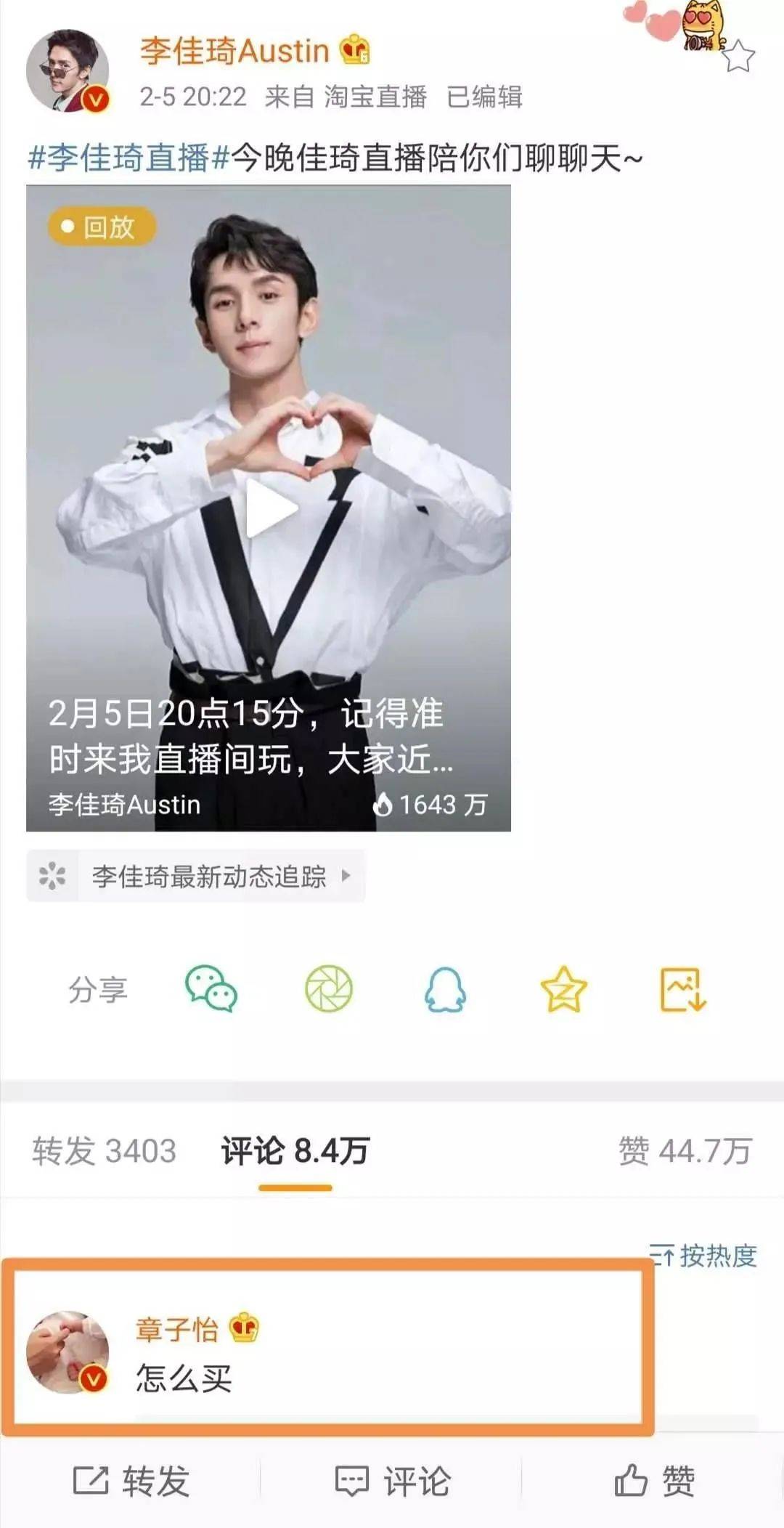Share to Qzone star icon

click(563, 988)
